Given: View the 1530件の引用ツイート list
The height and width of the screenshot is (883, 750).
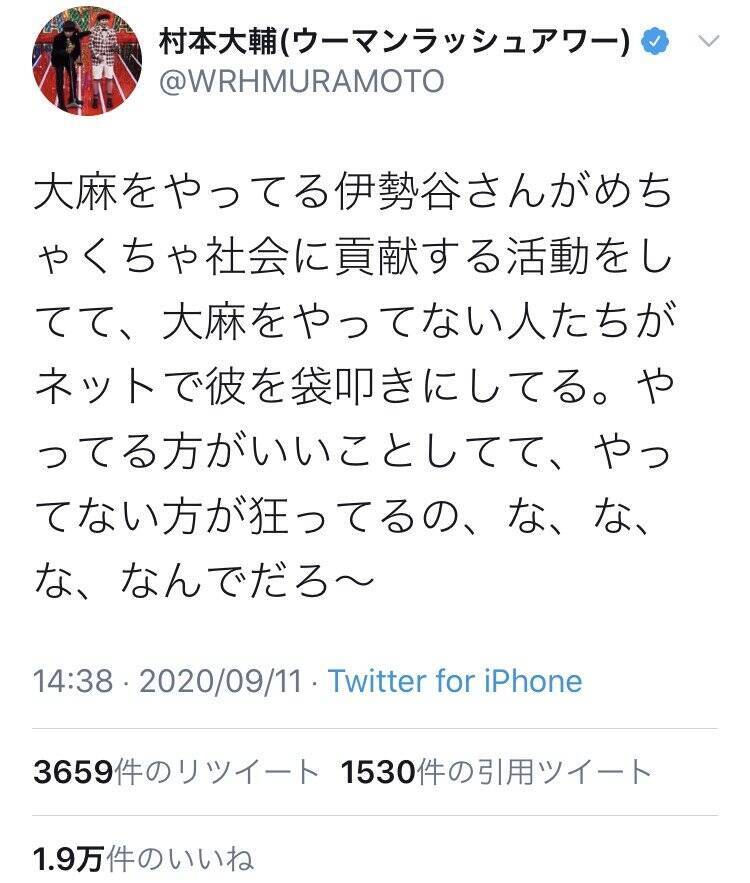Looking at the screenshot, I should click(x=496, y=771).
